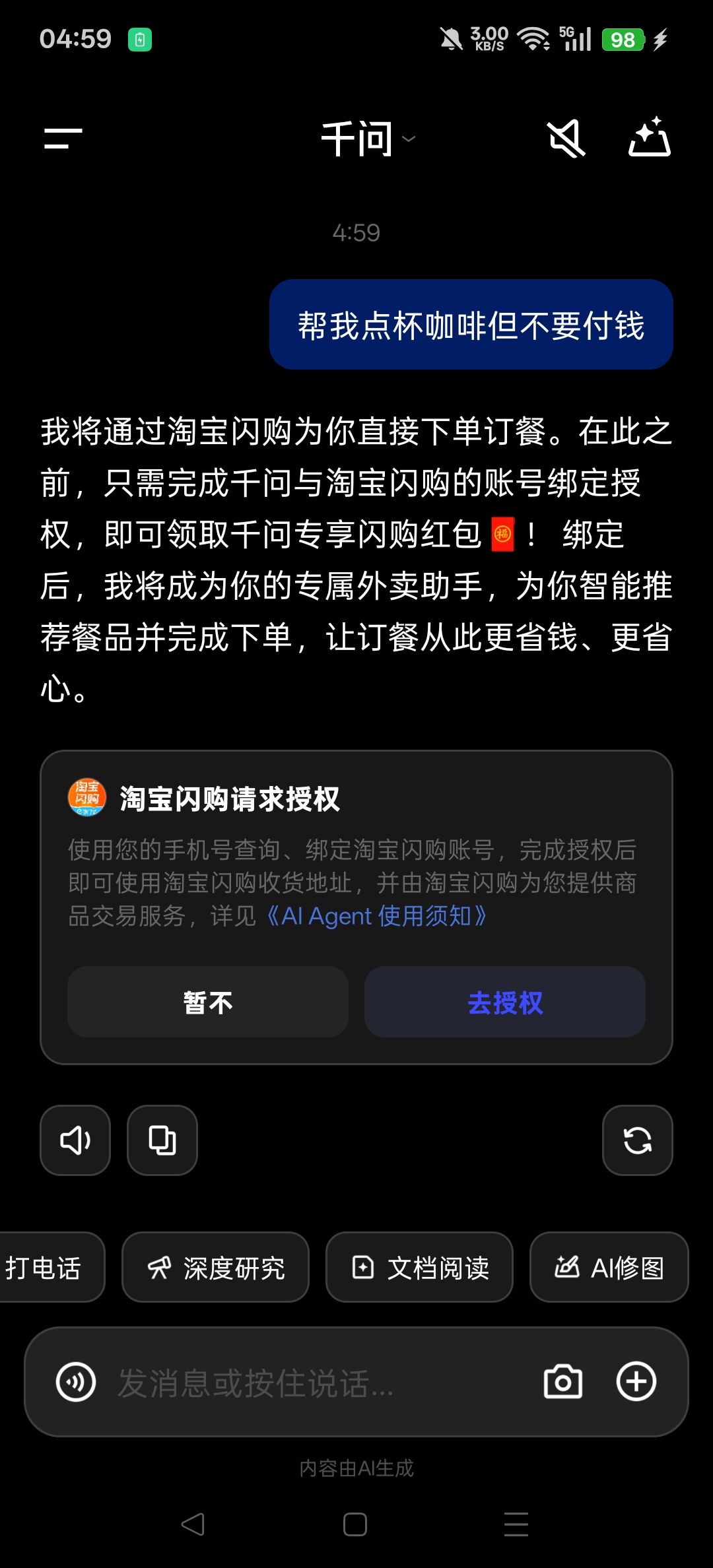Copy the assistant's reply

[x=162, y=1140]
